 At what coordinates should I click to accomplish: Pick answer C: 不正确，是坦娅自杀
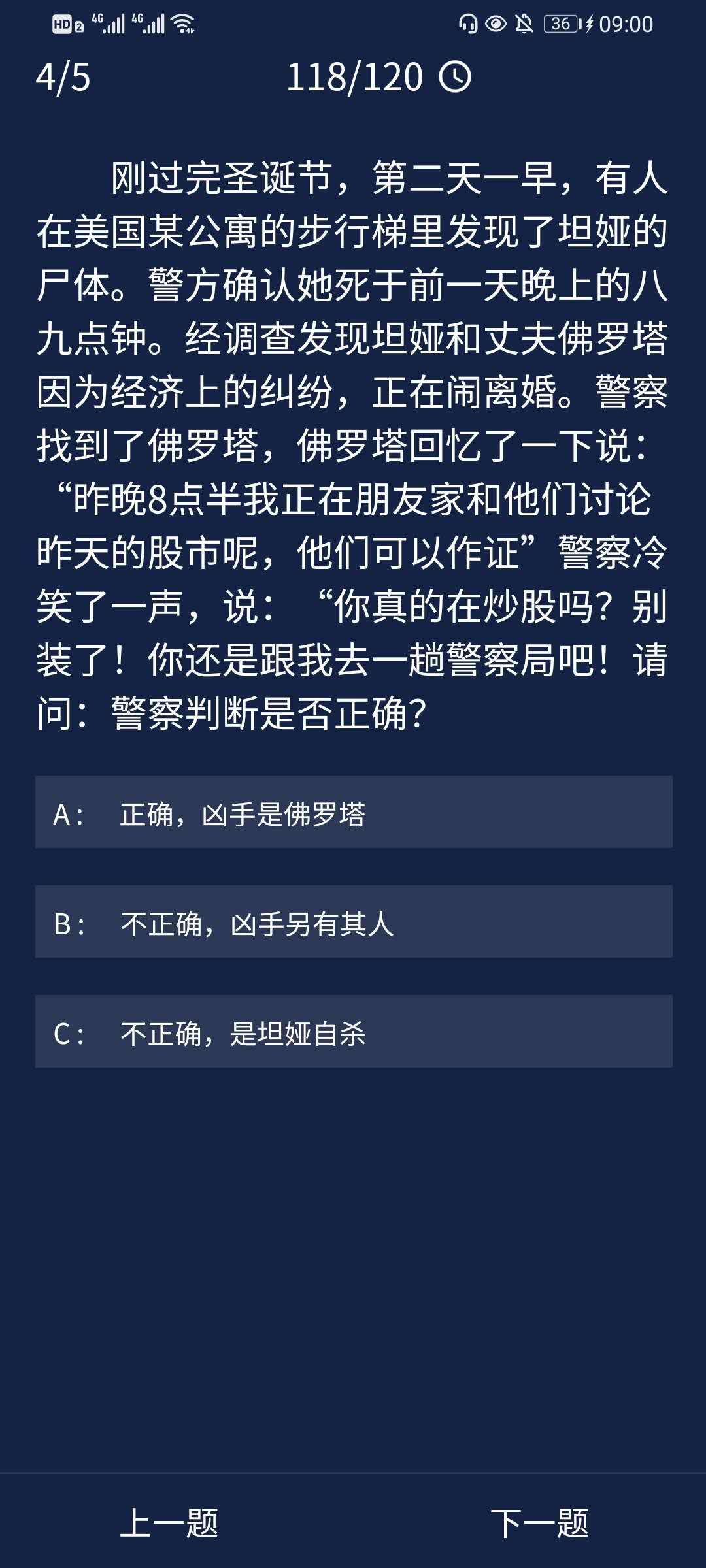pos(353,1032)
